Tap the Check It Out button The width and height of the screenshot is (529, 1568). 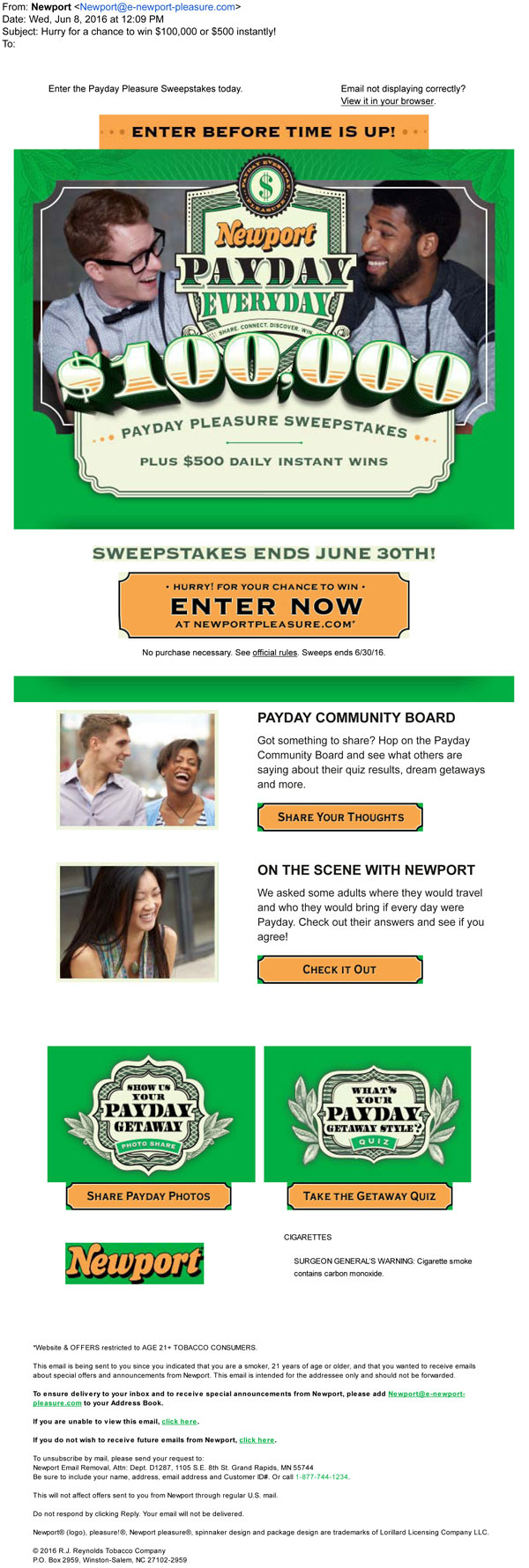point(339,969)
